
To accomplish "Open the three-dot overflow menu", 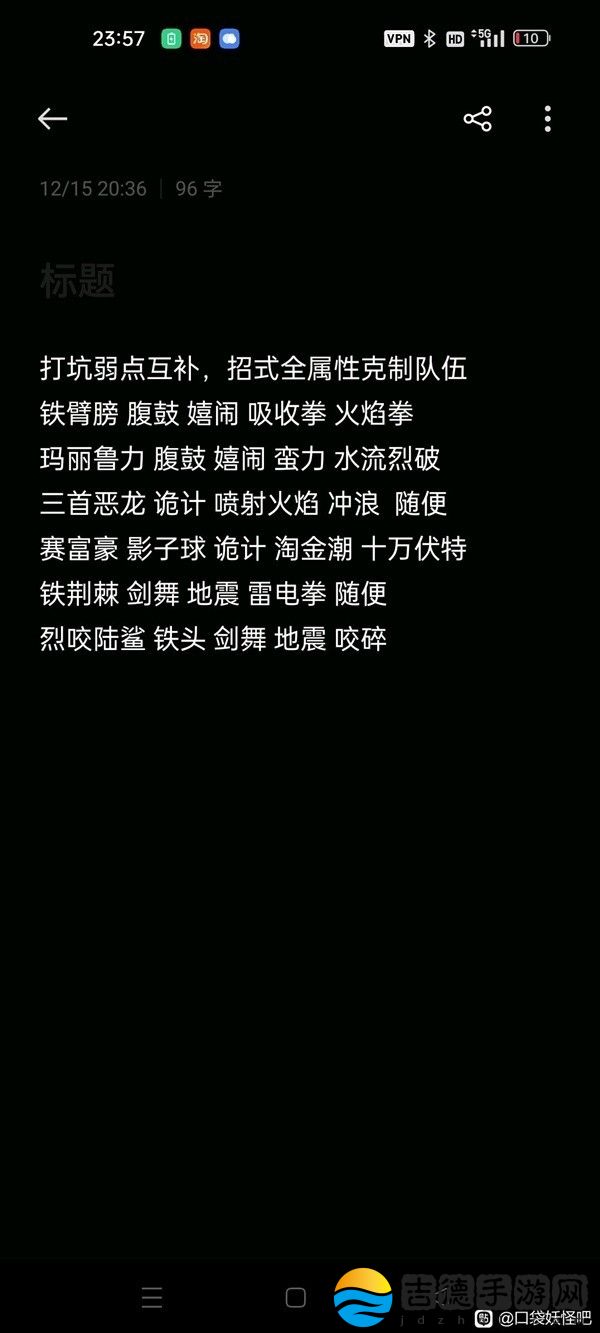I will pos(547,119).
